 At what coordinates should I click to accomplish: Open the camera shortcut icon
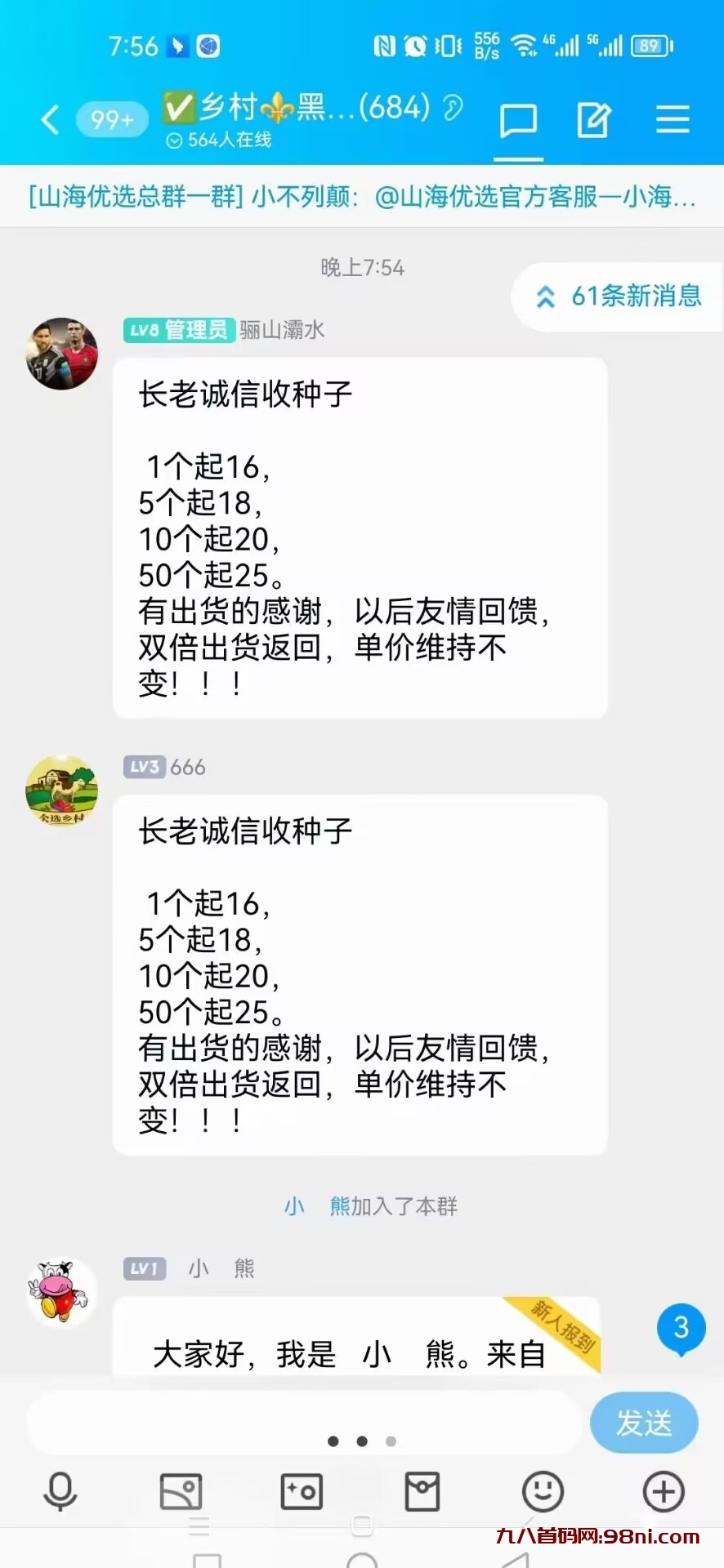point(302,1491)
